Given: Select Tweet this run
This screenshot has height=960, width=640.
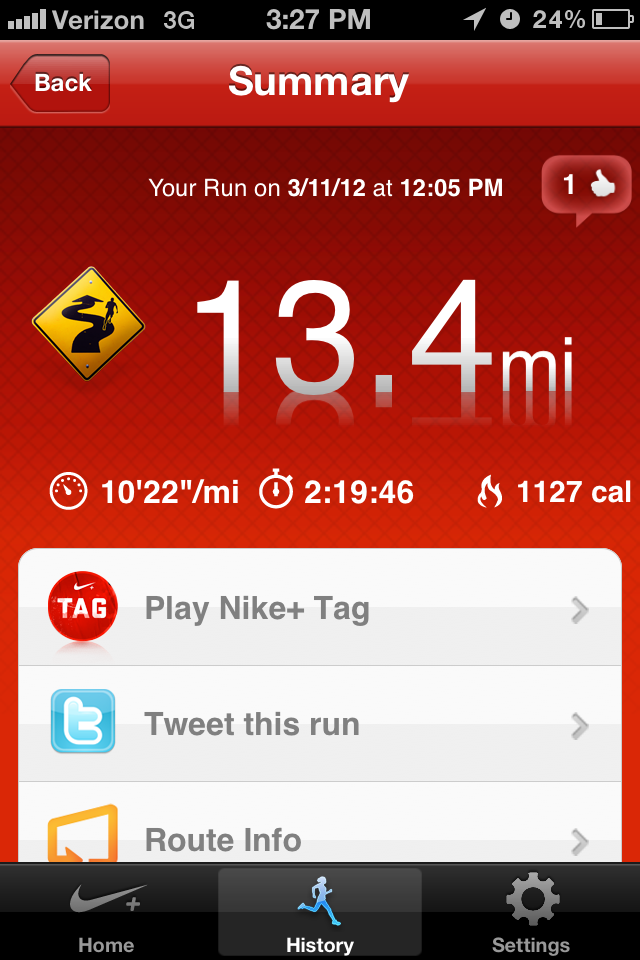Looking at the screenshot, I should pos(320,724).
